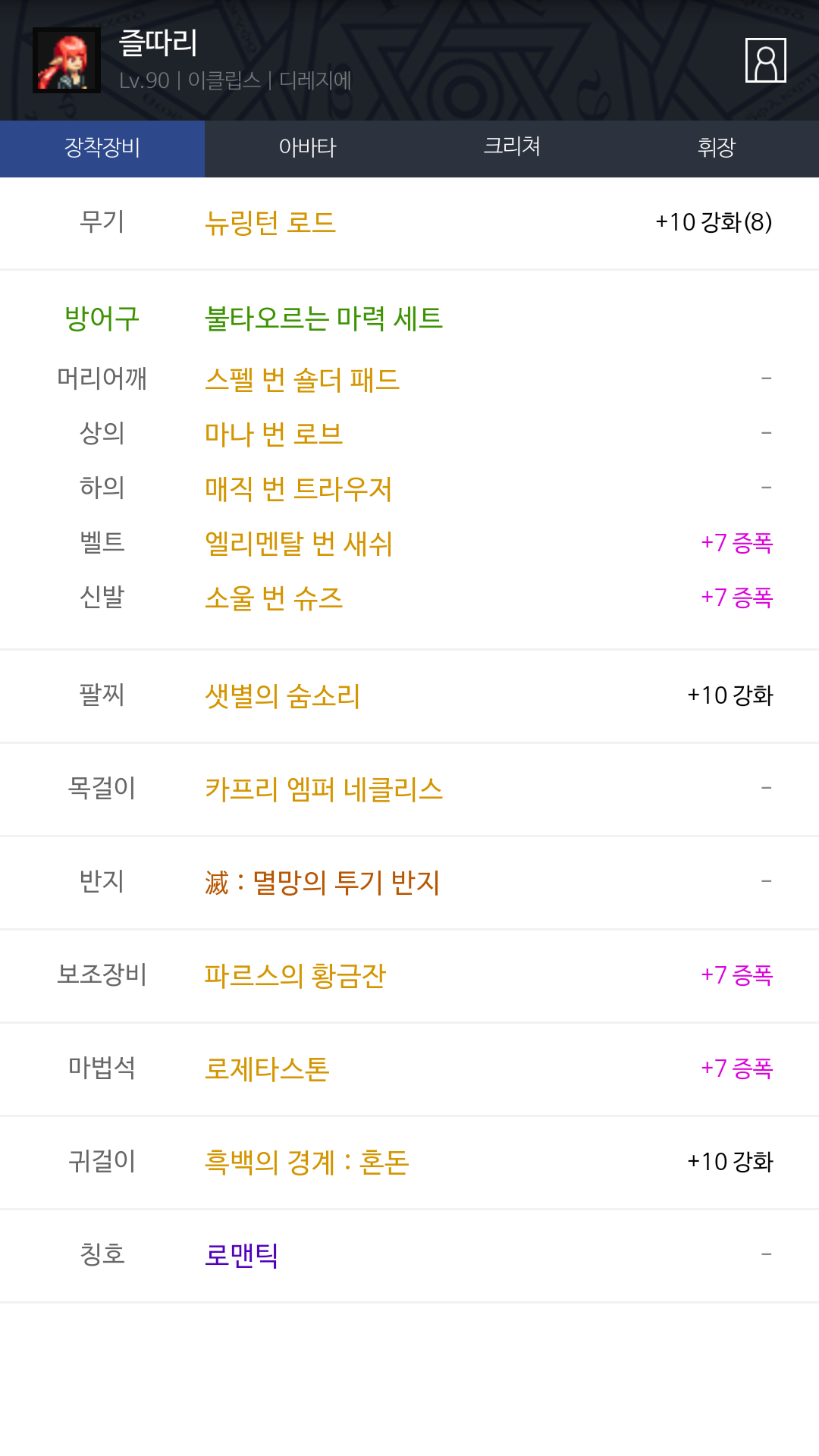819x1456 pixels.
Task: View magic stone 로제타스톤
Action: tap(267, 1068)
